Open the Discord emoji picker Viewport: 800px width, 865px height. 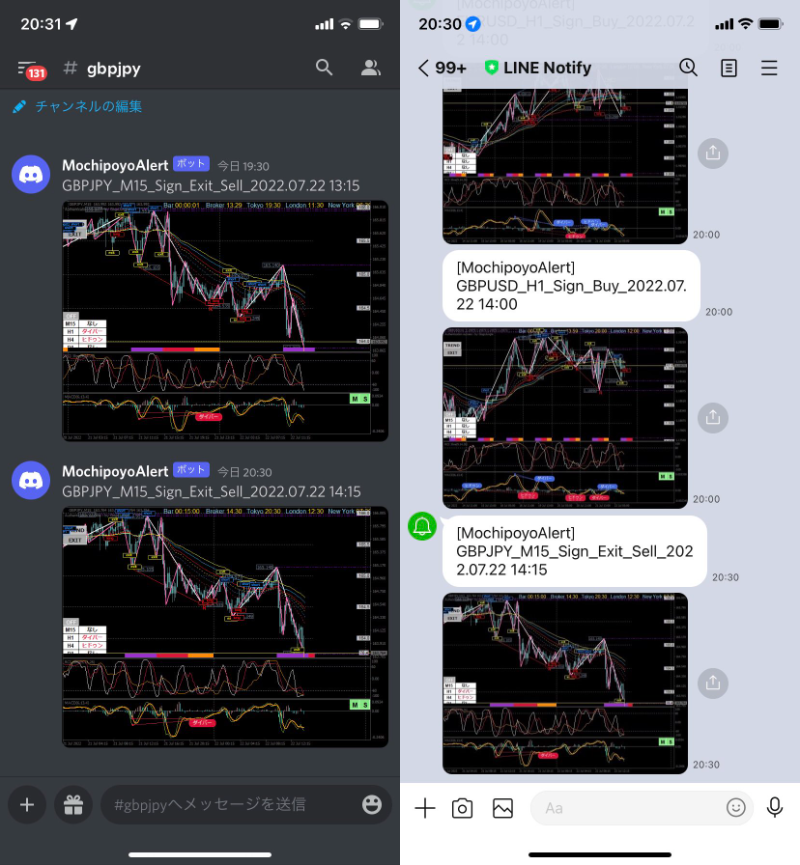tap(372, 804)
